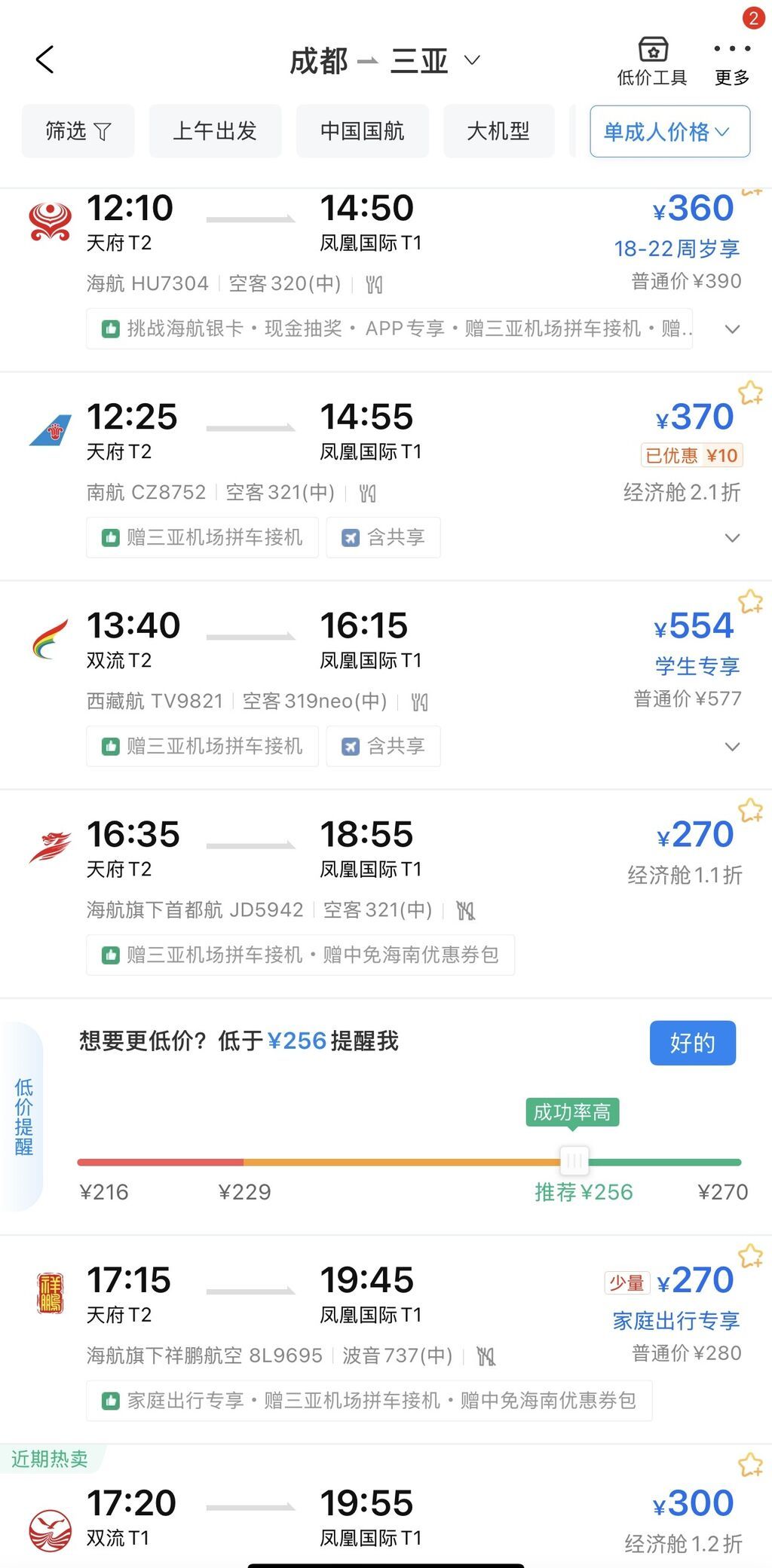Open 低价工具 low price tools
The height and width of the screenshot is (1568, 772).
click(x=652, y=61)
